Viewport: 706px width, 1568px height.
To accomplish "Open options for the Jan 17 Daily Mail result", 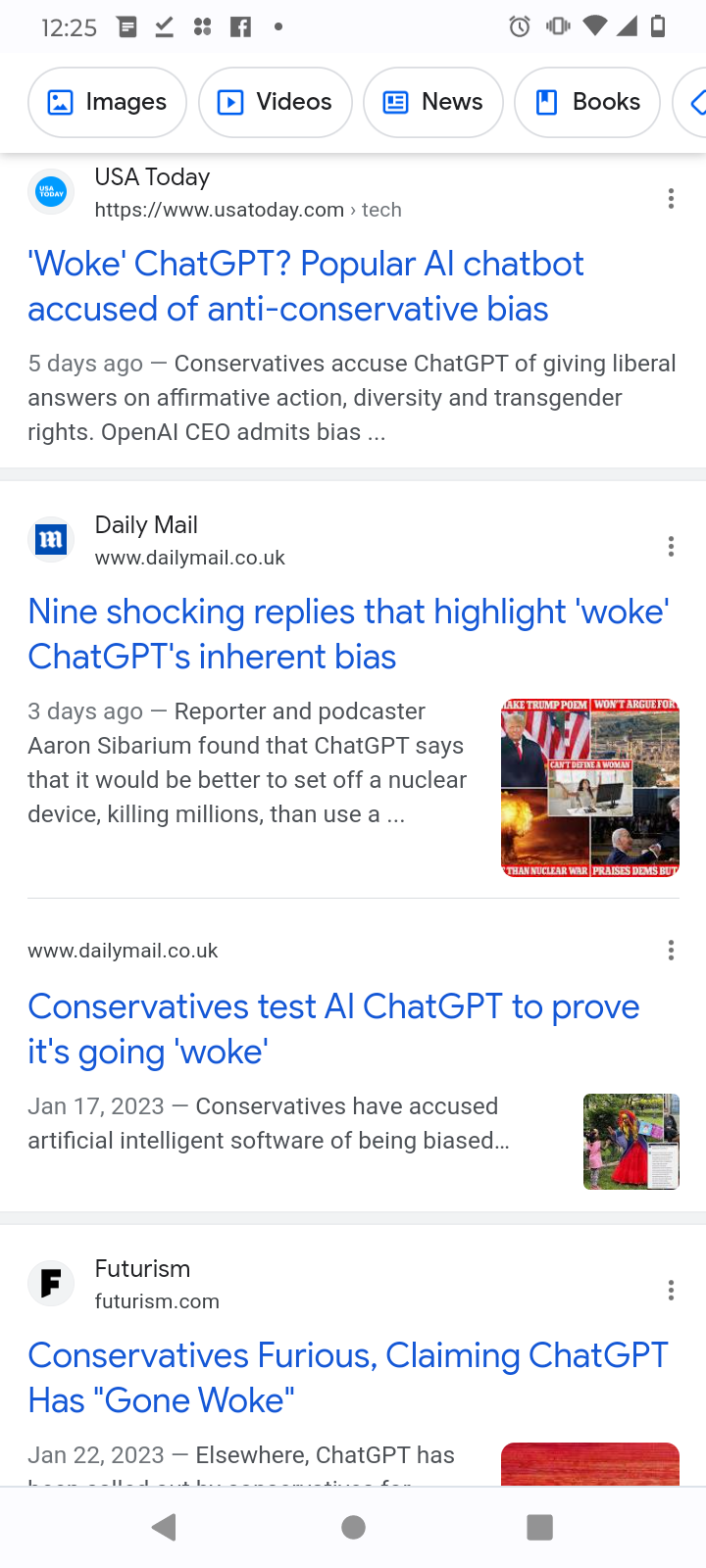I will tap(671, 950).
